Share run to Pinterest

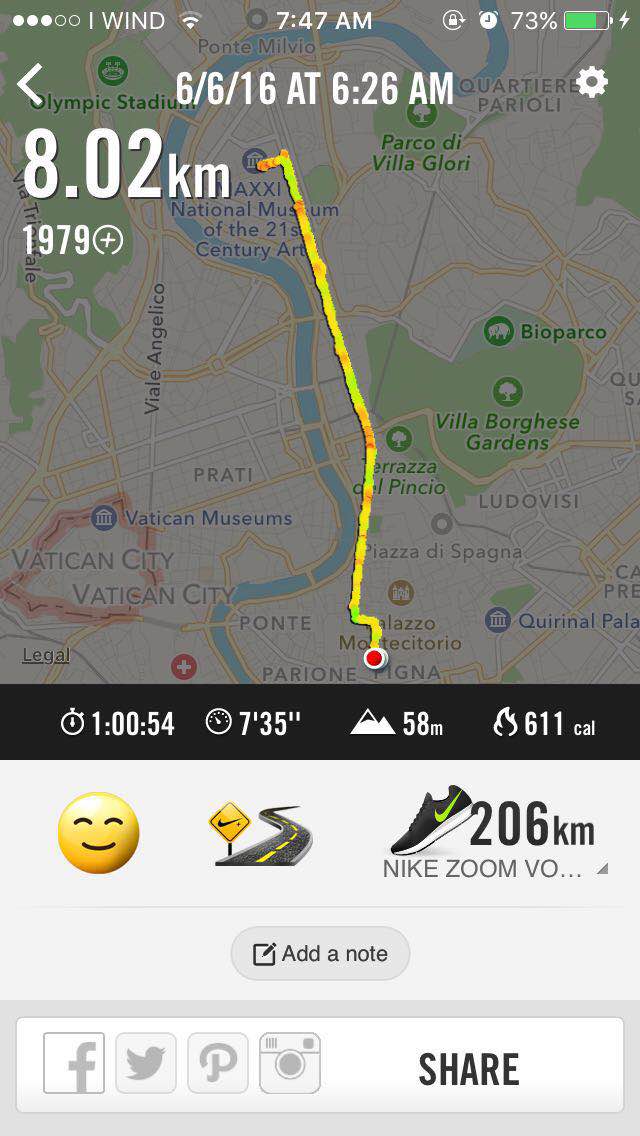tap(218, 1063)
